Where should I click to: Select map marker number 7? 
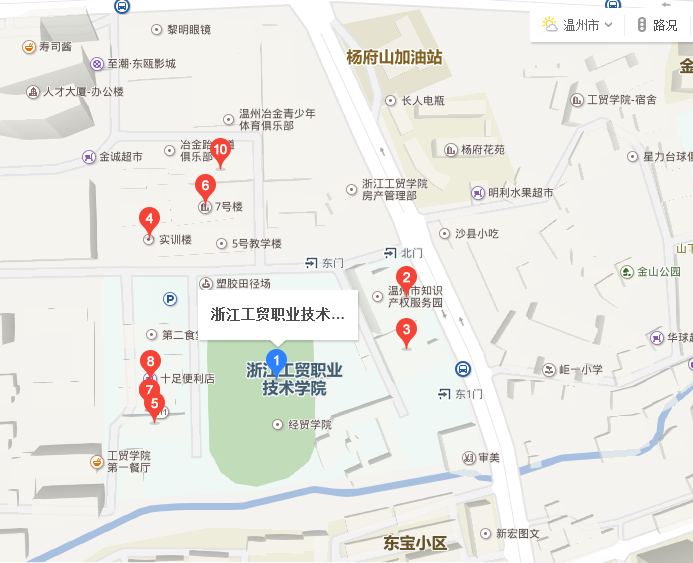[x=148, y=391]
